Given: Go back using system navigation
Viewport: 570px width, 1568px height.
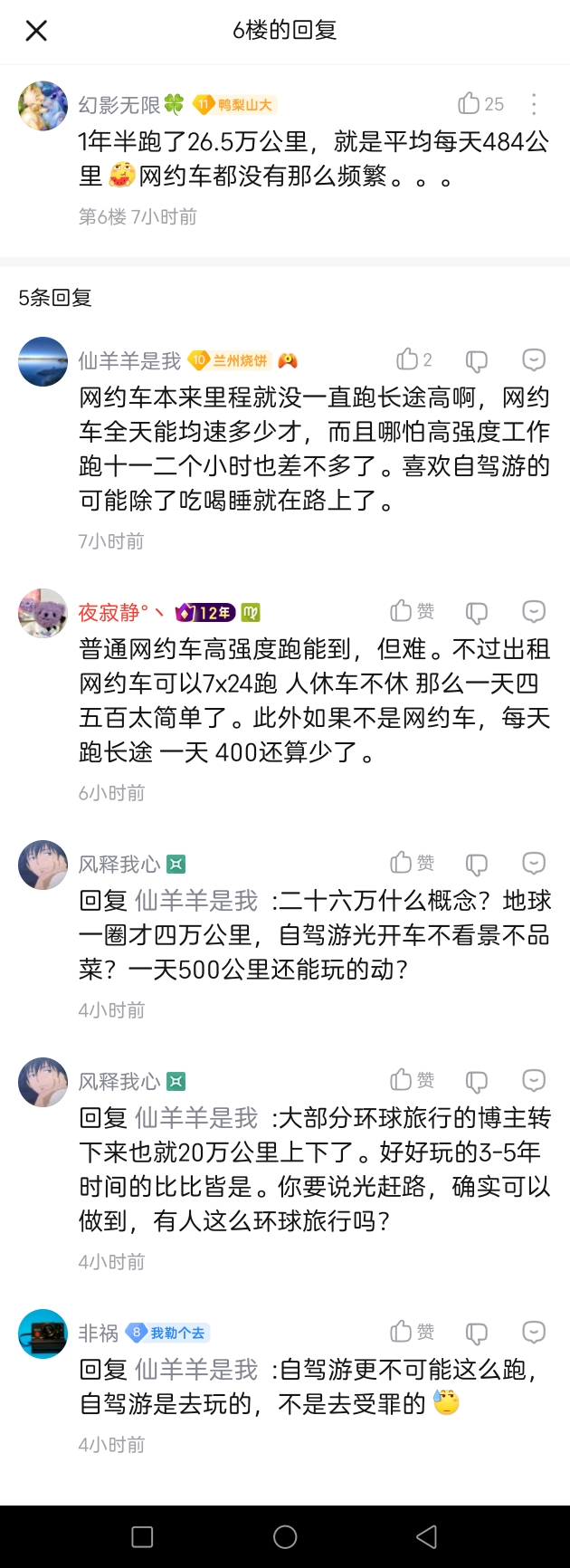Looking at the screenshot, I should point(426,1536).
